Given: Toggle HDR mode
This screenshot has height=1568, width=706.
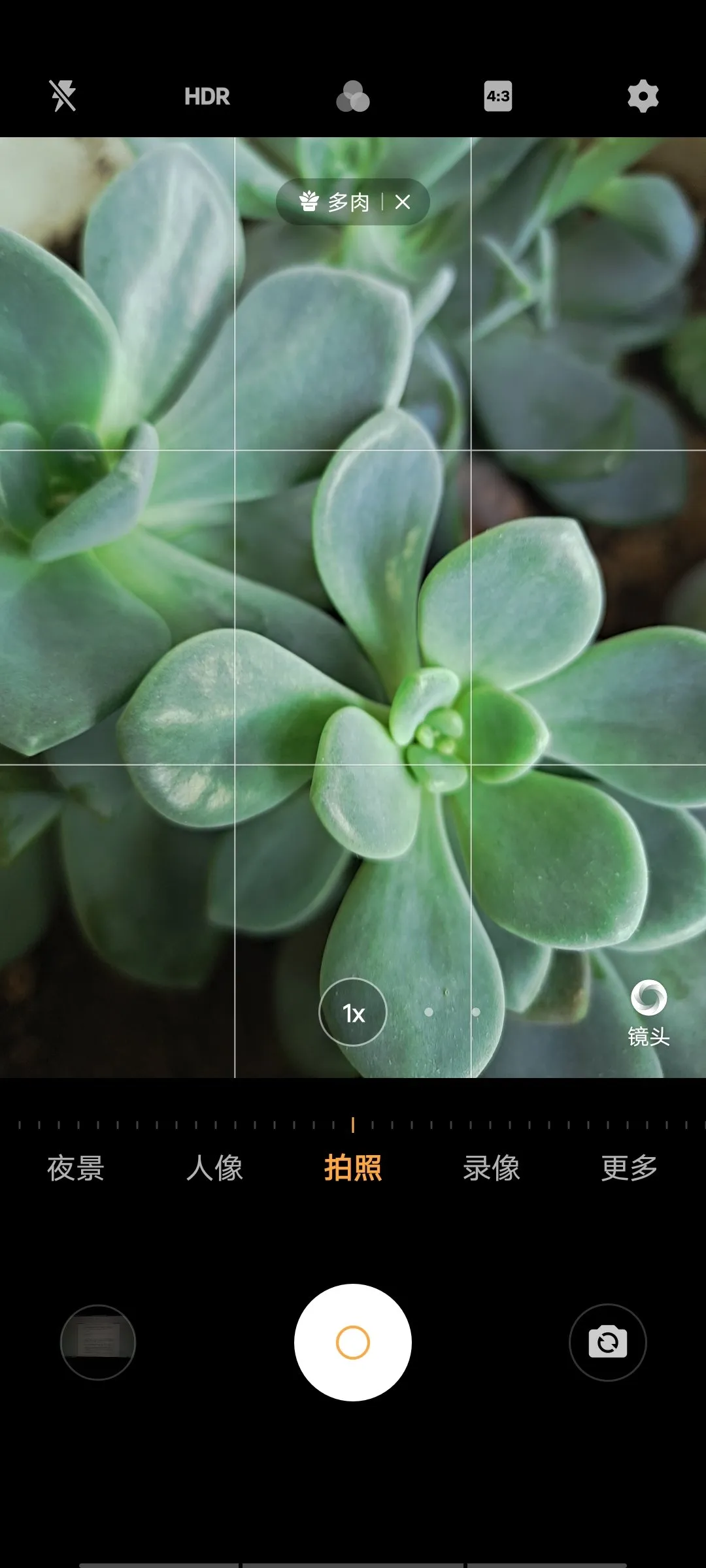Looking at the screenshot, I should [x=207, y=97].
